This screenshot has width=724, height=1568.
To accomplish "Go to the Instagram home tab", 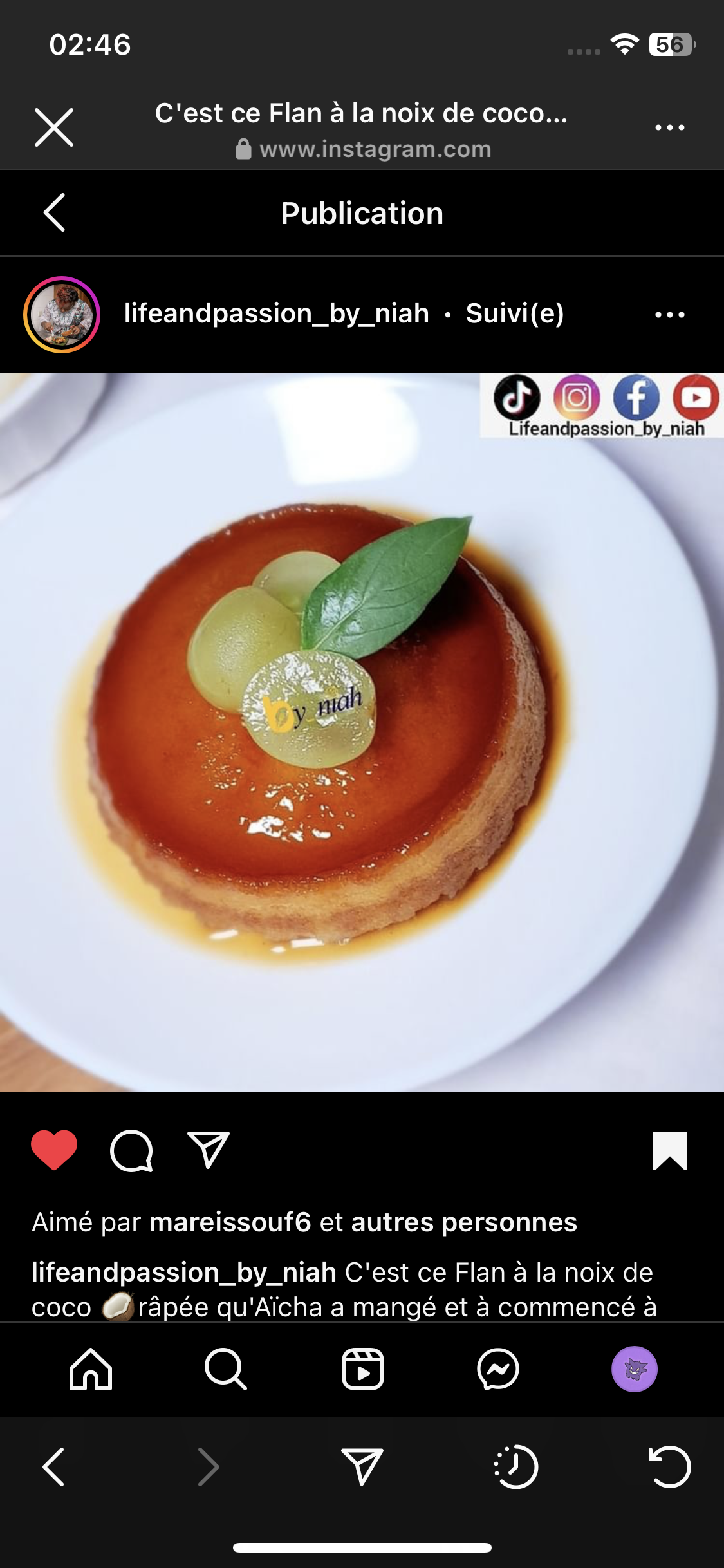I will pyautogui.click(x=91, y=1369).
